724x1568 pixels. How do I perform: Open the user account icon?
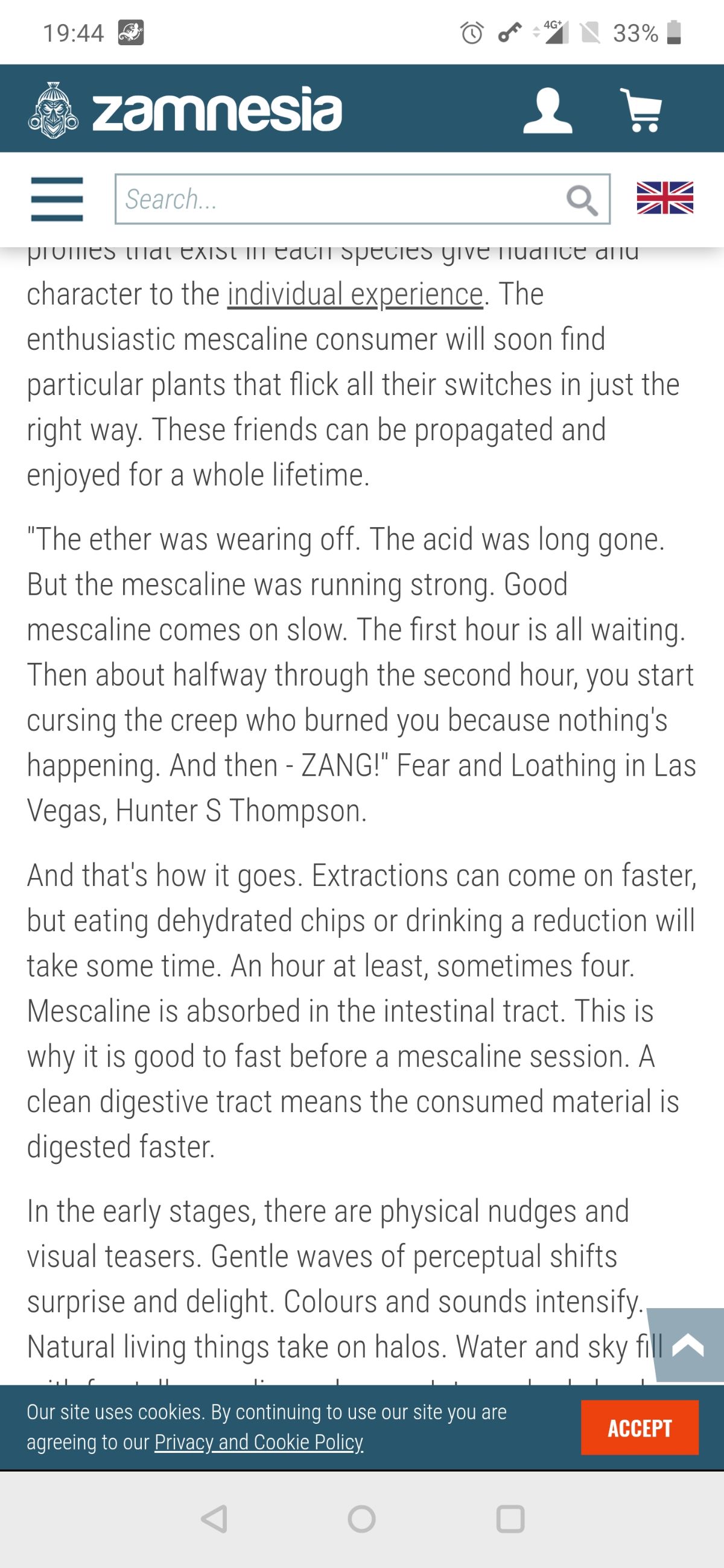(547, 110)
